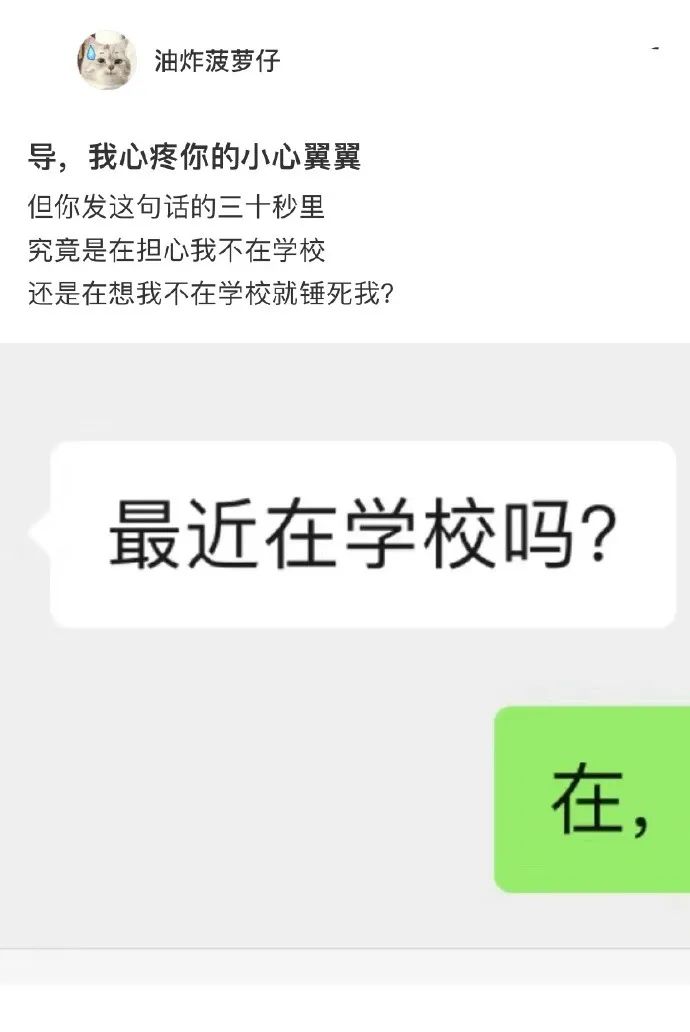The image size is (690, 1032).
Task: Open 油炸菠萝仔's profile avatar
Action: 106,60
